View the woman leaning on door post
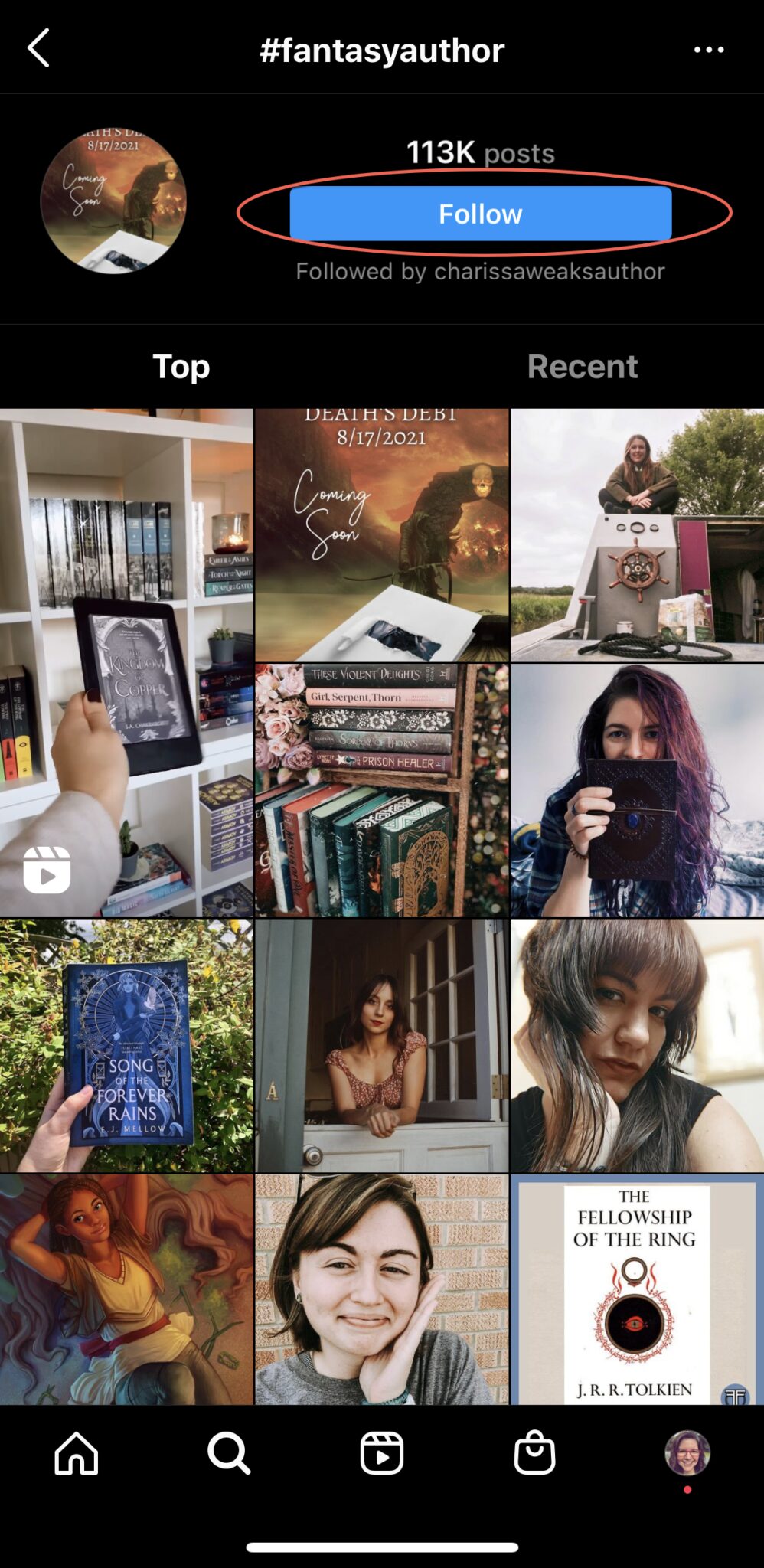The width and height of the screenshot is (764, 1568). tap(381, 1046)
